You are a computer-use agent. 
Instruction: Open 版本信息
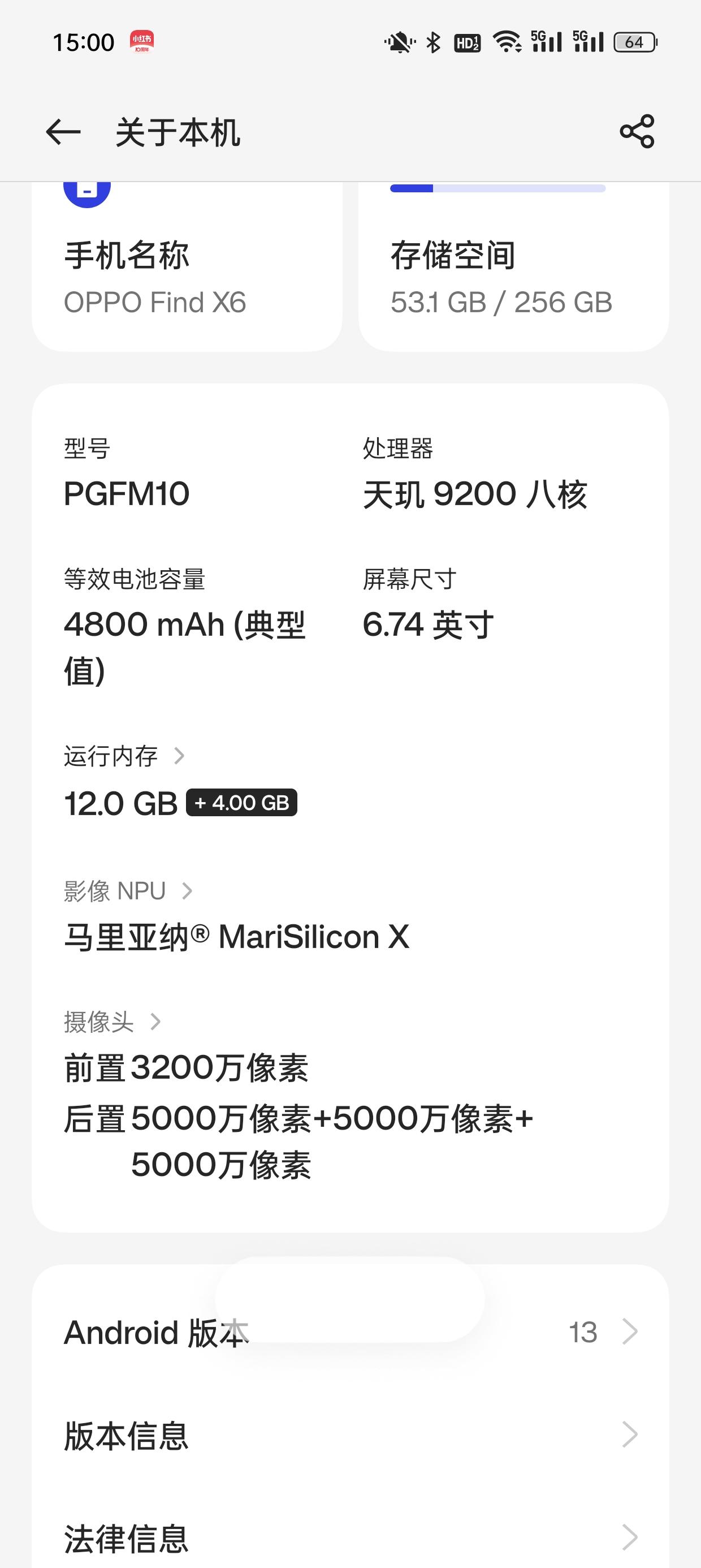pyautogui.click(x=350, y=1435)
